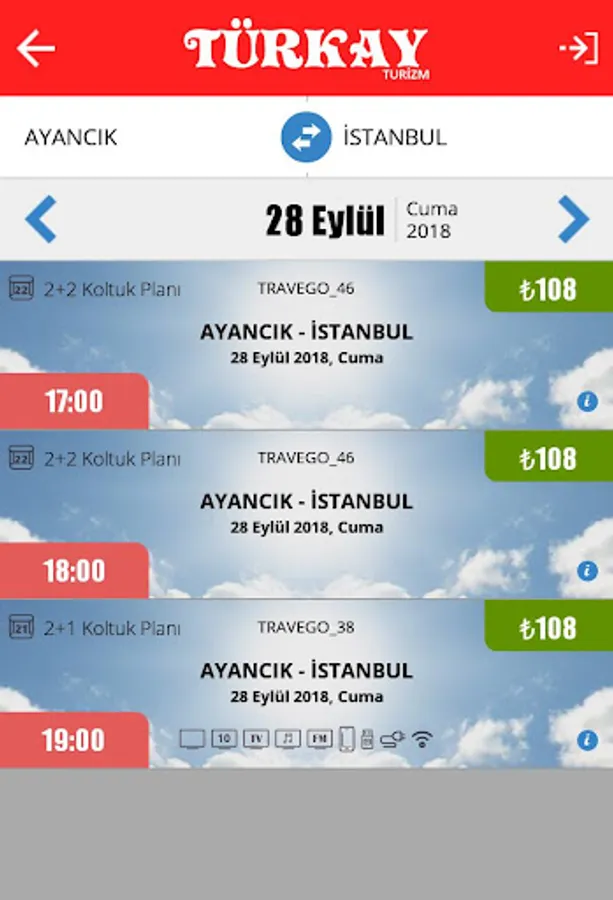Change the İSTANBUL destination city
Viewport: 613px width, 900px height.
coord(394,137)
